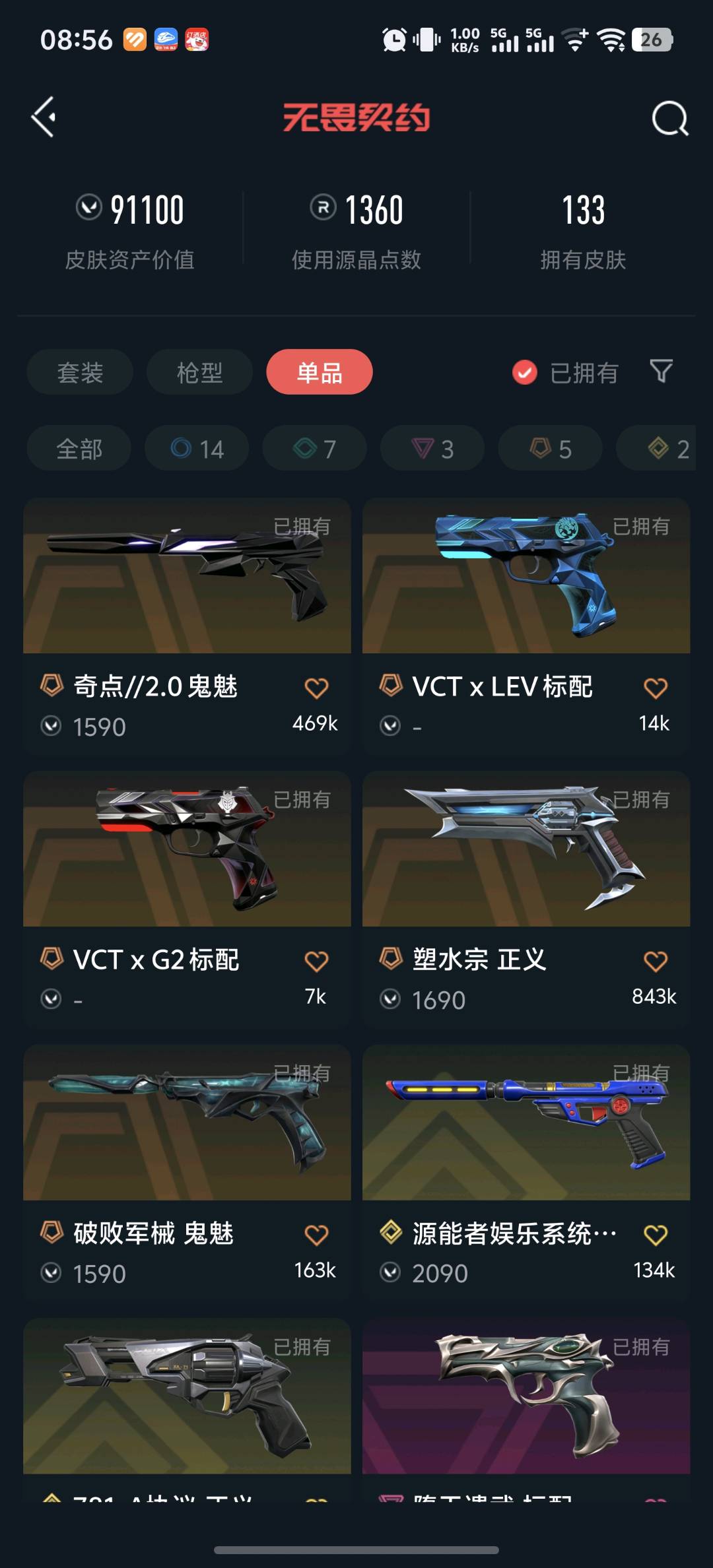Favorite the 奇点//2.0 鬼魅 skin
This screenshot has height=1568, width=713.
pos(316,688)
